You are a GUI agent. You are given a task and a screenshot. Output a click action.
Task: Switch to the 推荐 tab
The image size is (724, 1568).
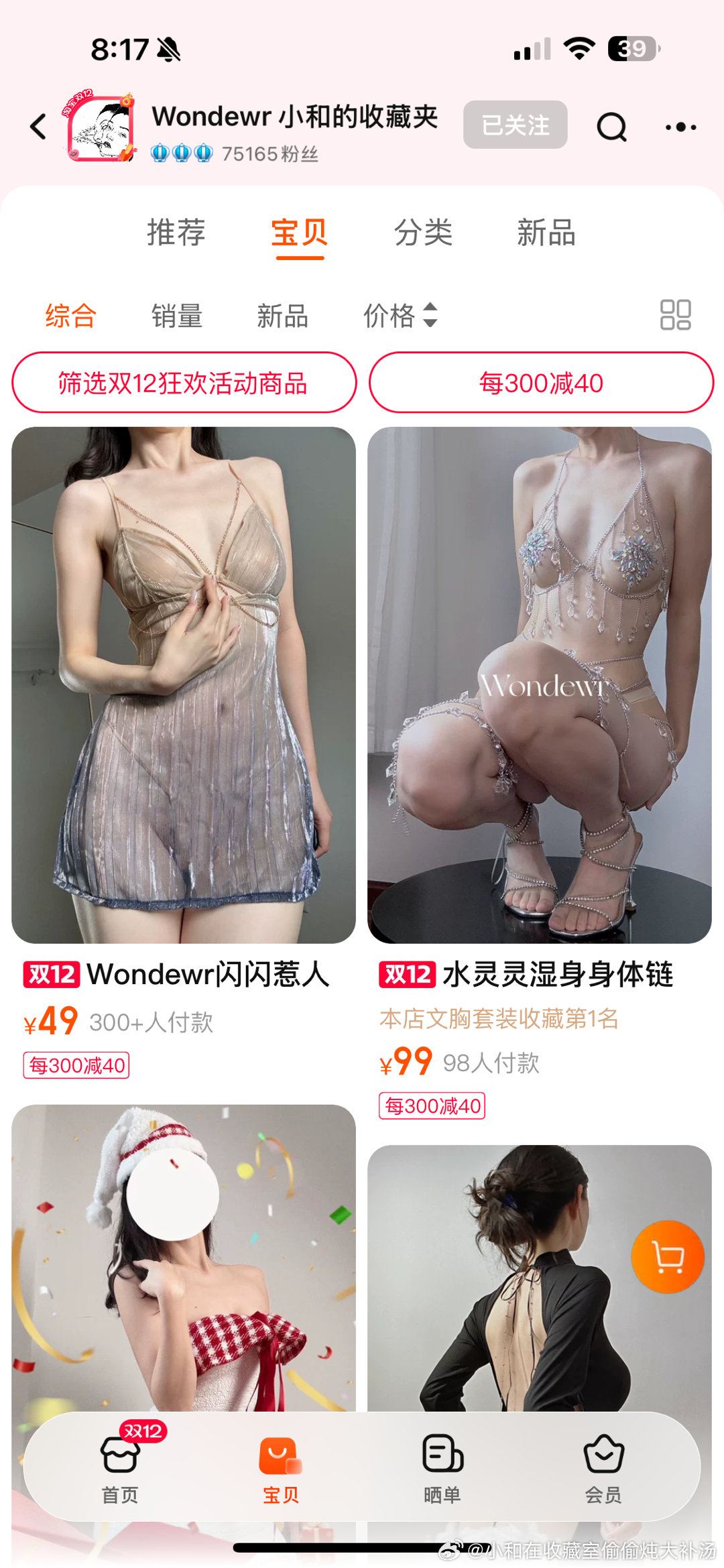[x=176, y=233]
